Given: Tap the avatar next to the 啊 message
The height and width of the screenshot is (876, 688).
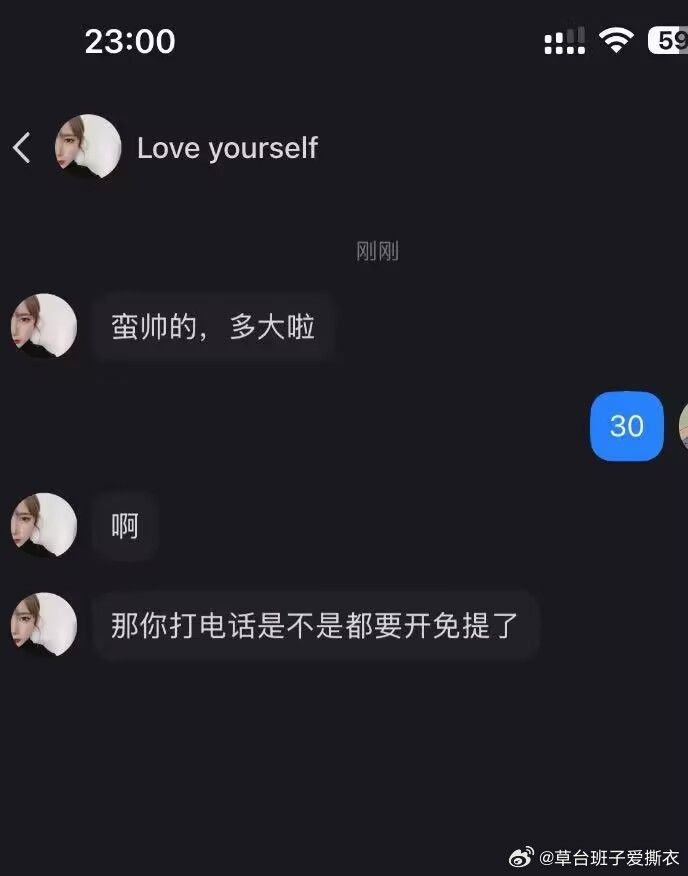Looking at the screenshot, I should tap(44, 525).
